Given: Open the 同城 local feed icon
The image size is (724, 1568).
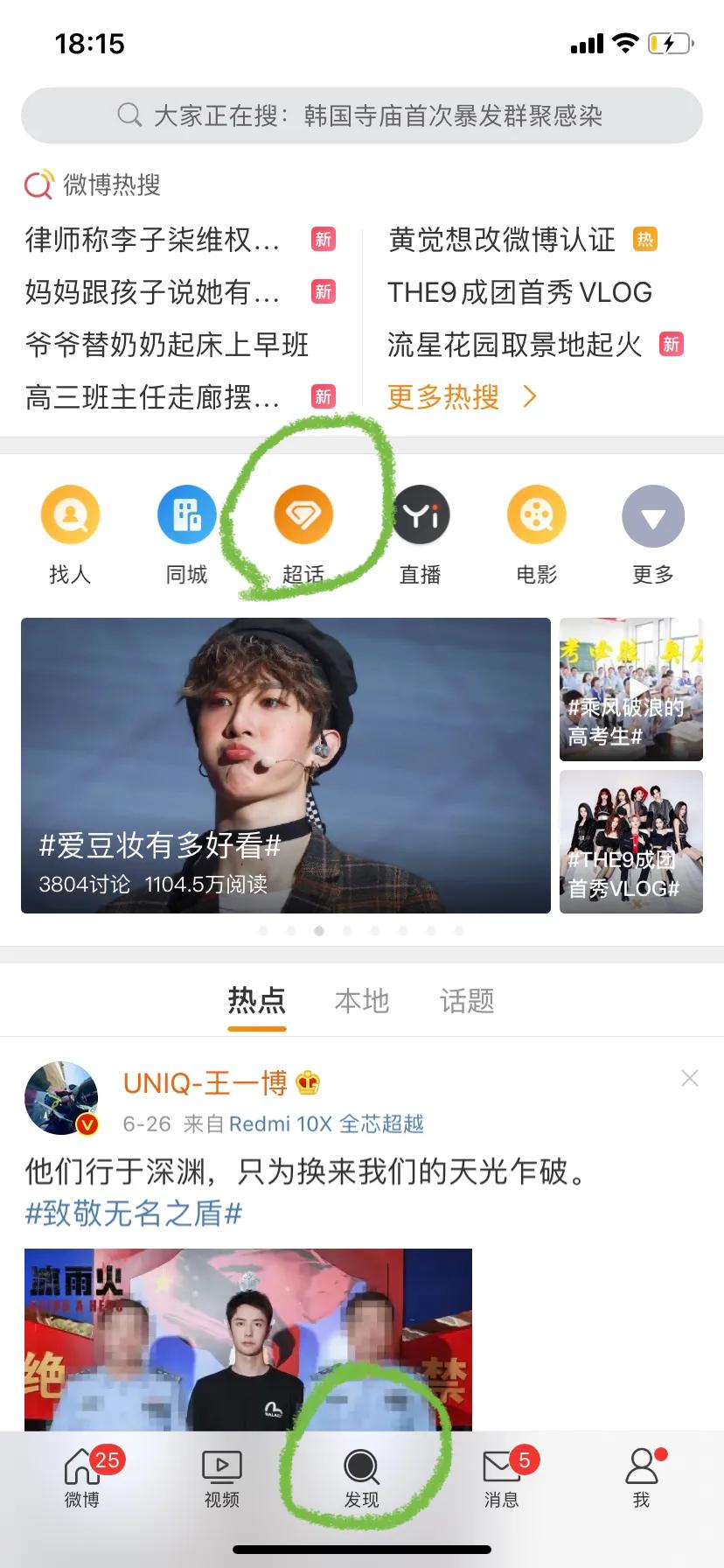Looking at the screenshot, I should point(186,514).
